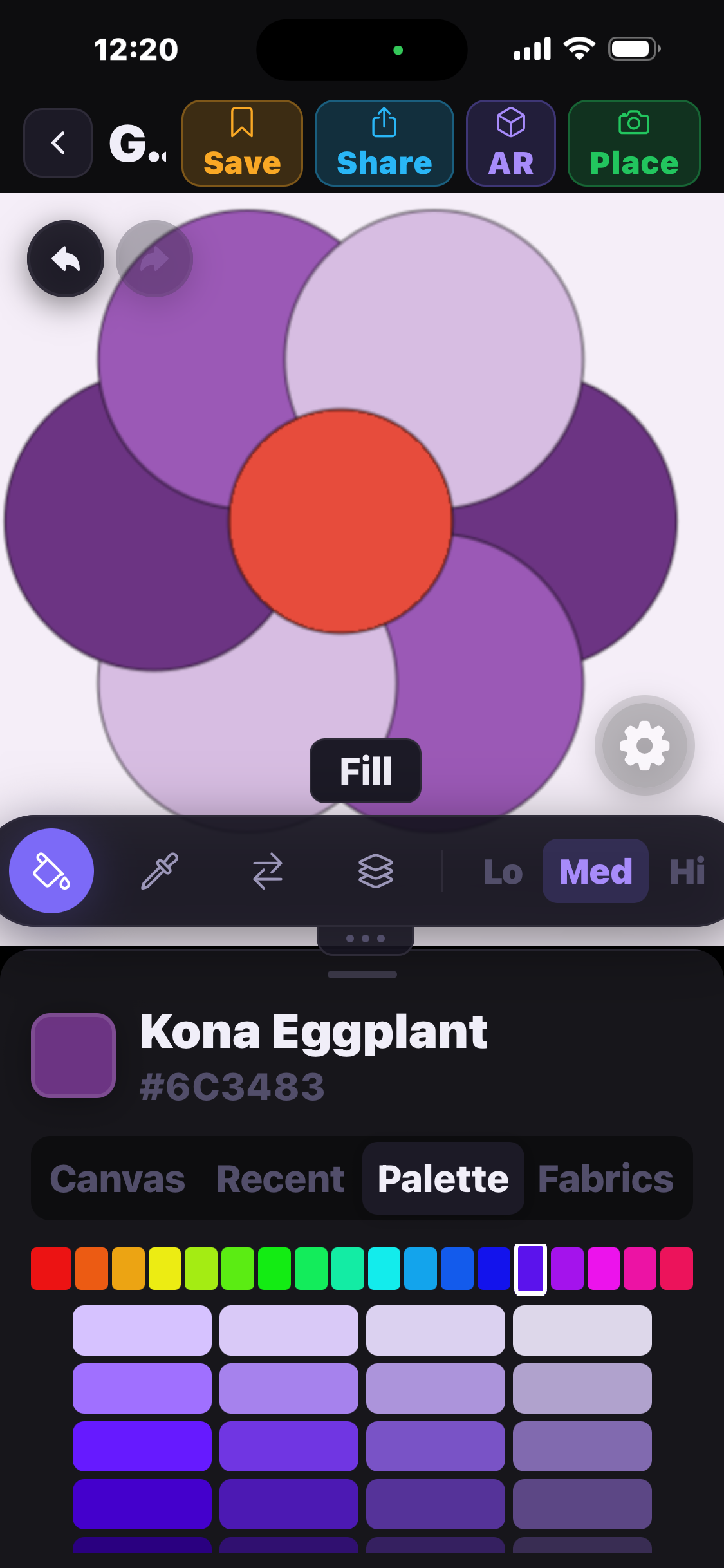724x1568 pixels.
Task: Open the layers tool
Action: click(376, 870)
